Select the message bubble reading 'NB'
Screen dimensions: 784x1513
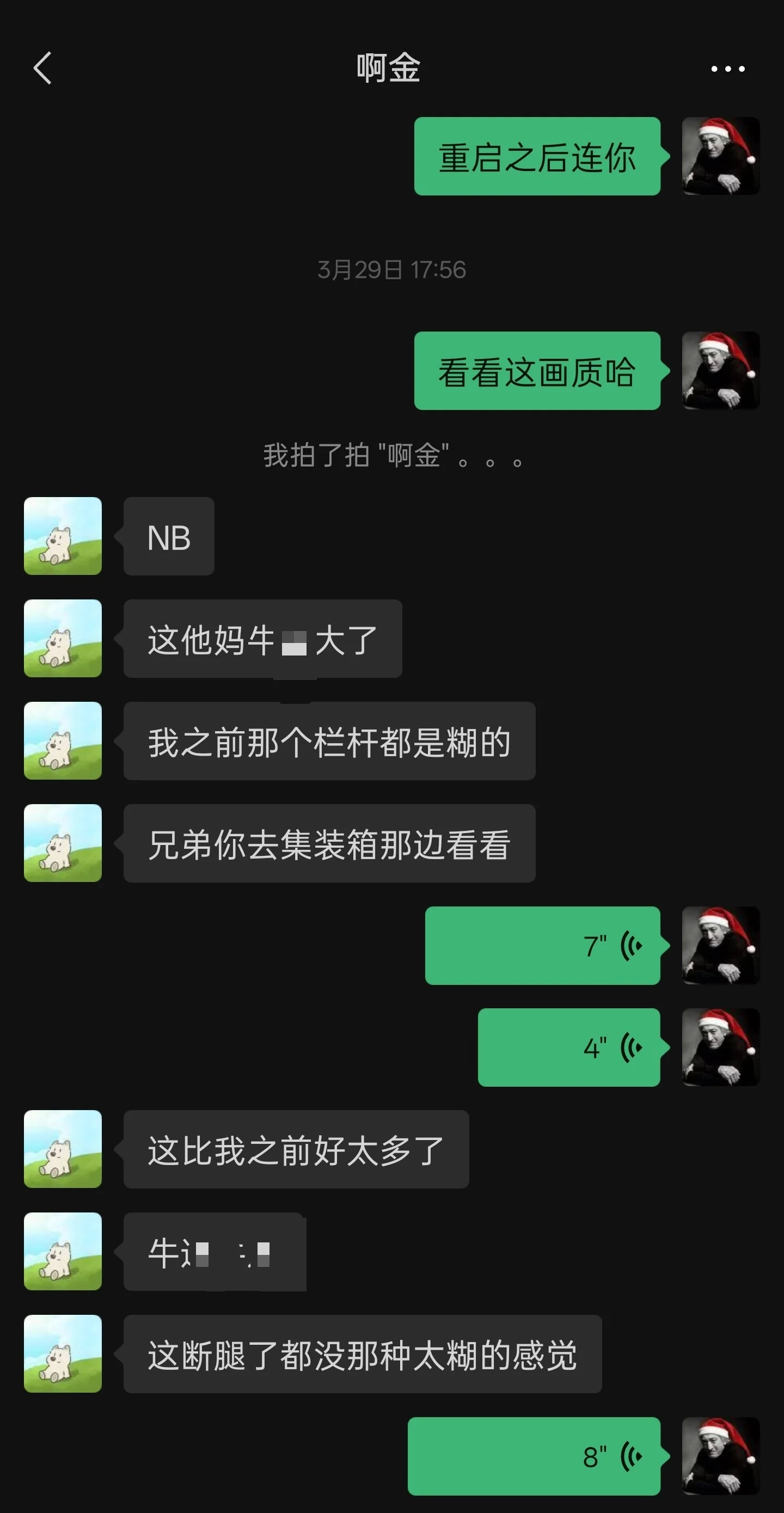click(169, 535)
